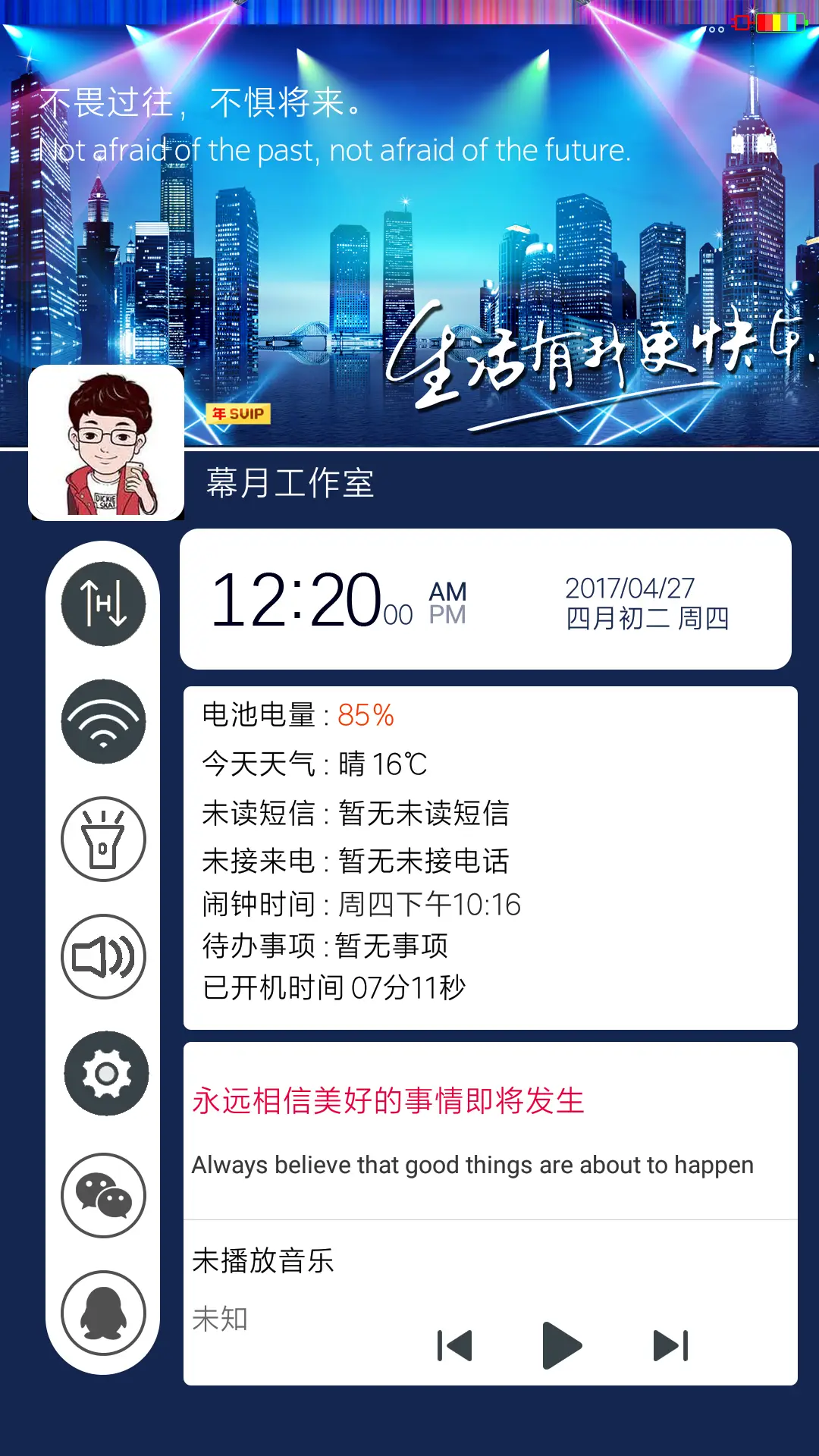The width and height of the screenshot is (819, 1456).
Task: Select the flashlight icon
Action: click(103, 839)
